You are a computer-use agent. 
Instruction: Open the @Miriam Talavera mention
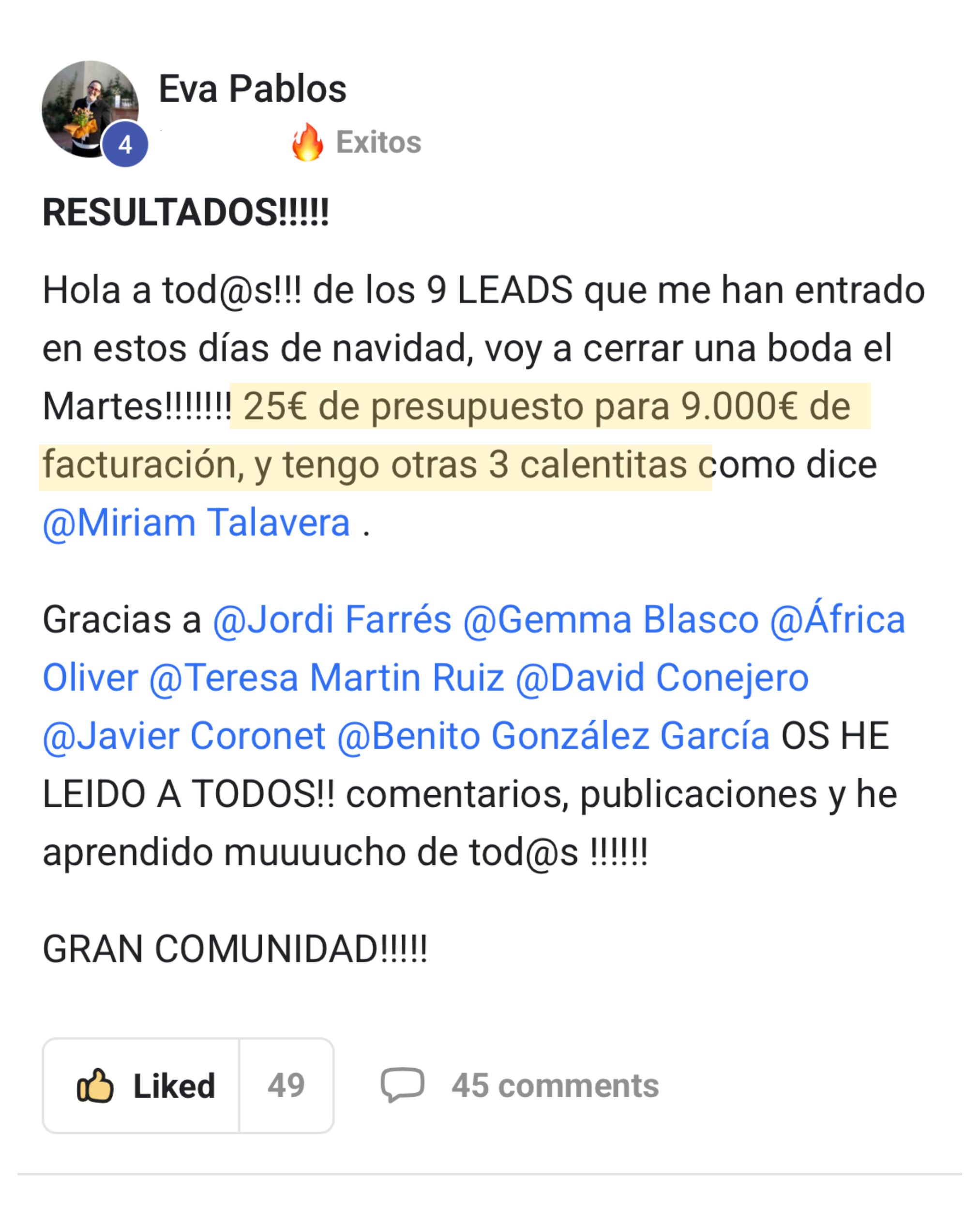[196, 523]
